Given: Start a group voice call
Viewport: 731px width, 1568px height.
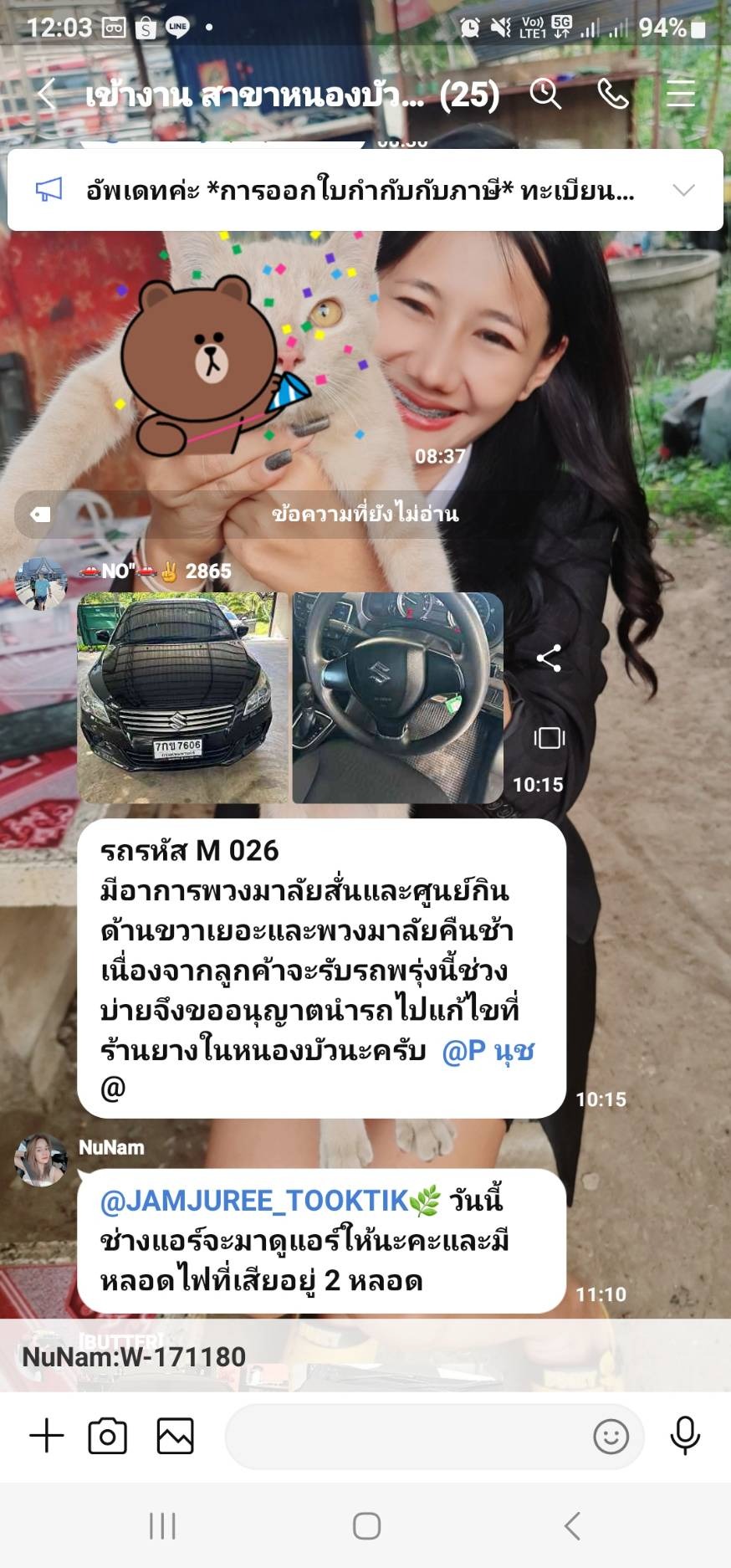Looking at the screenshot, I should coord(613,94).
